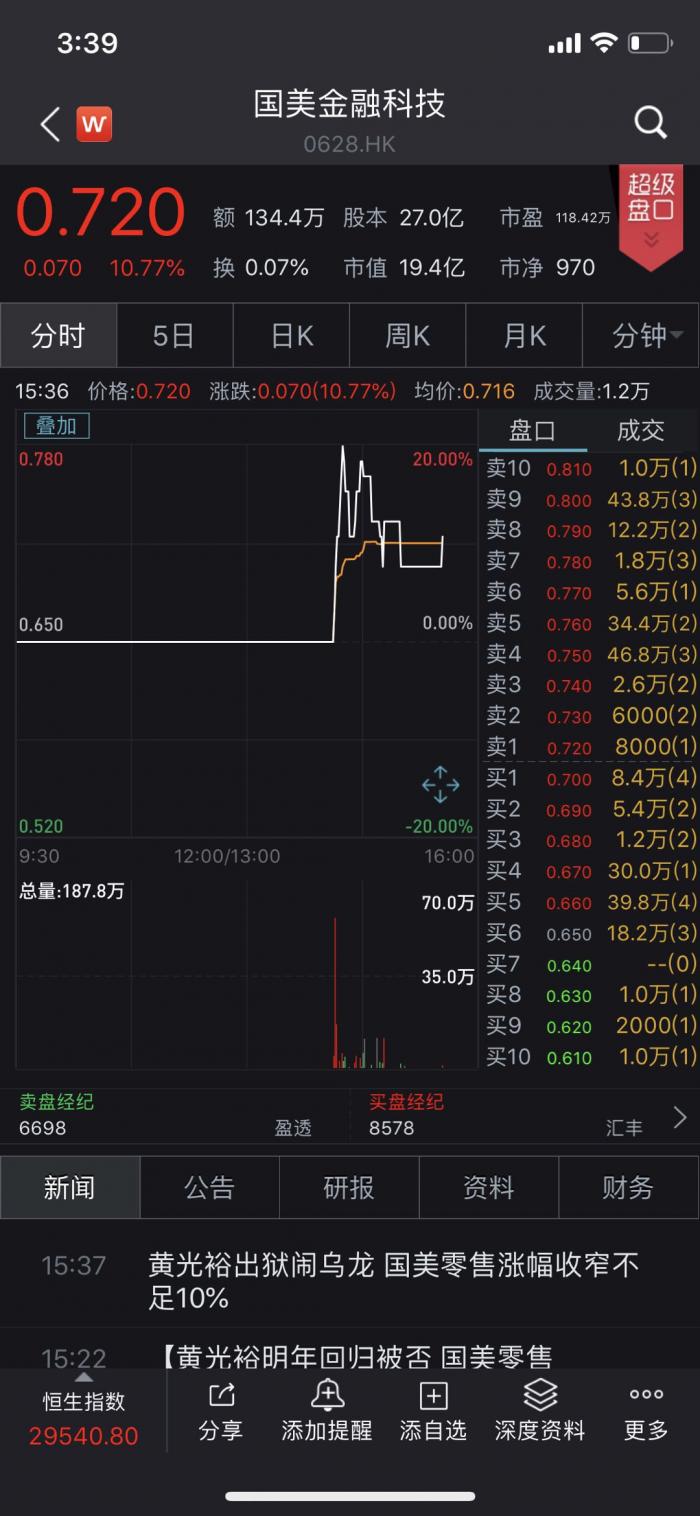Tap the 叠加 overlay button
The image size is (700, 1516).
[57, 425]
